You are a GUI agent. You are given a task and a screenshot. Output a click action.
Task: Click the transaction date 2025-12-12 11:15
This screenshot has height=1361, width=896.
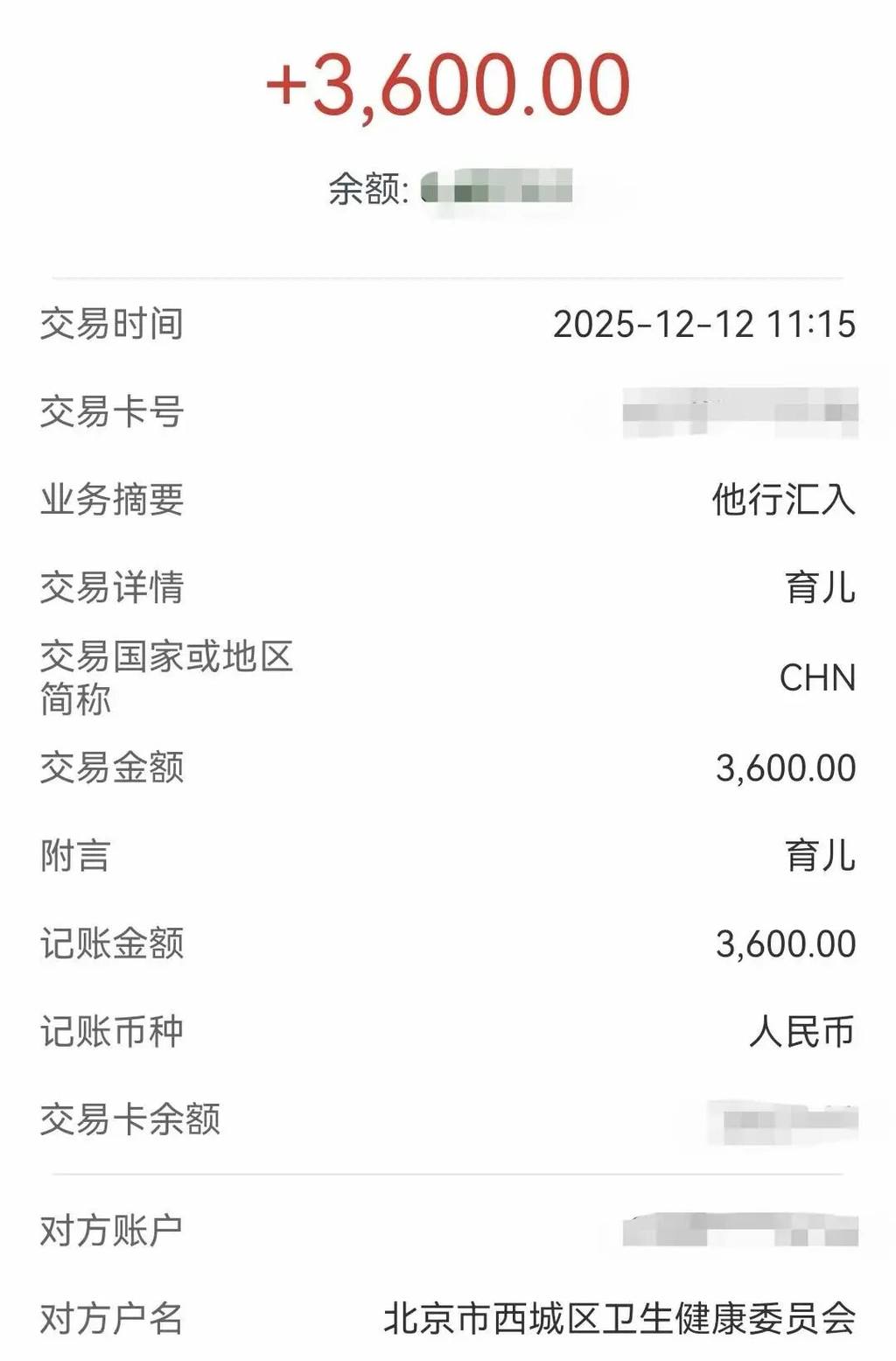(x=705, y=325)
